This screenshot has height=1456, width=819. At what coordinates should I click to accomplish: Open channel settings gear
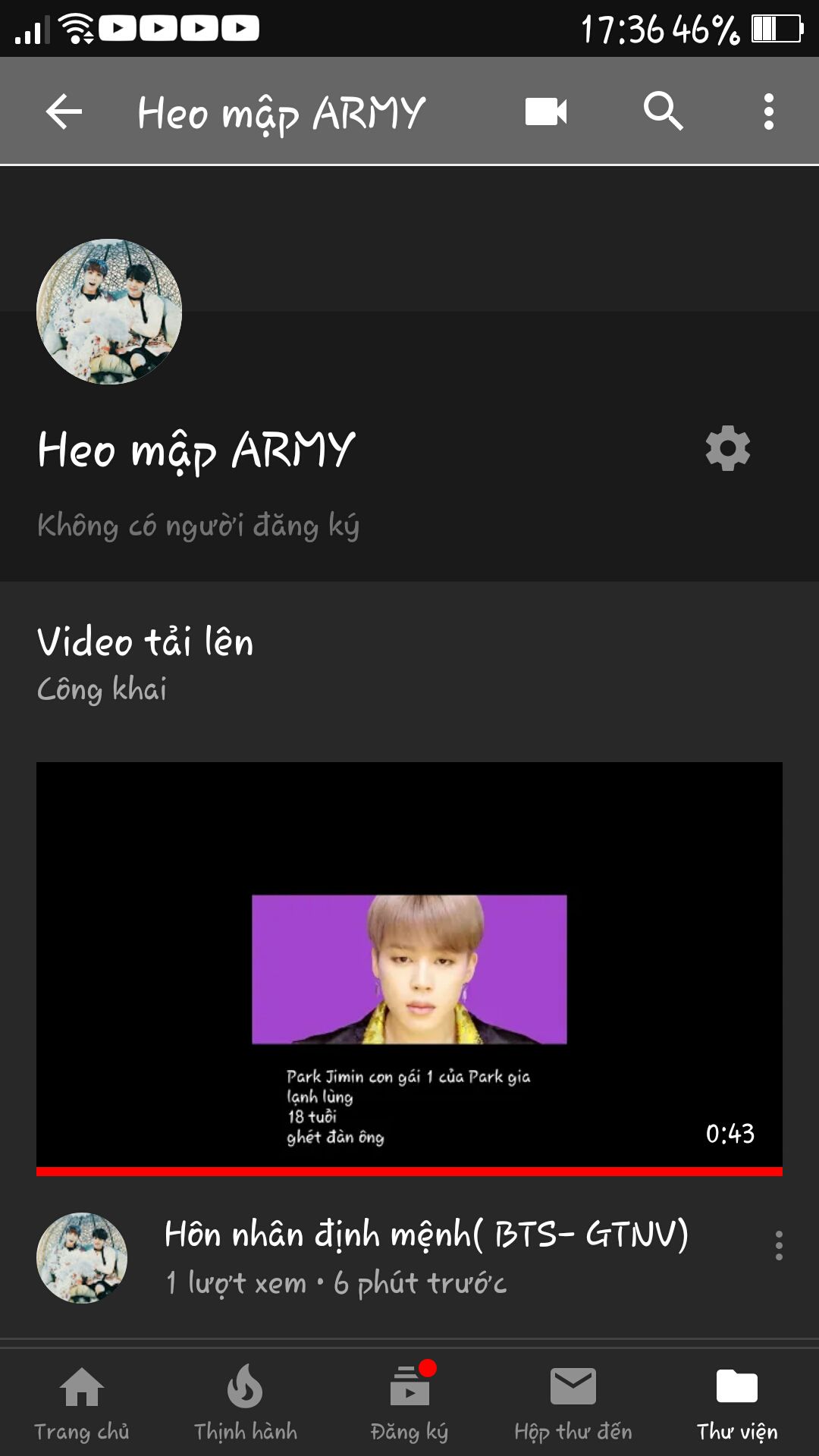click(727, 448)
